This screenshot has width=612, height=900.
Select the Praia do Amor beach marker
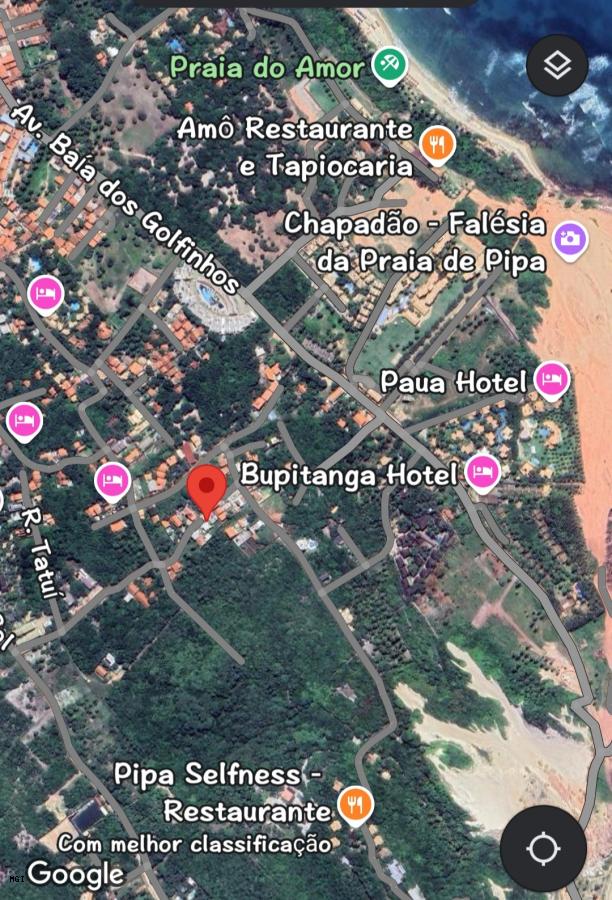[x=389, y=66]
